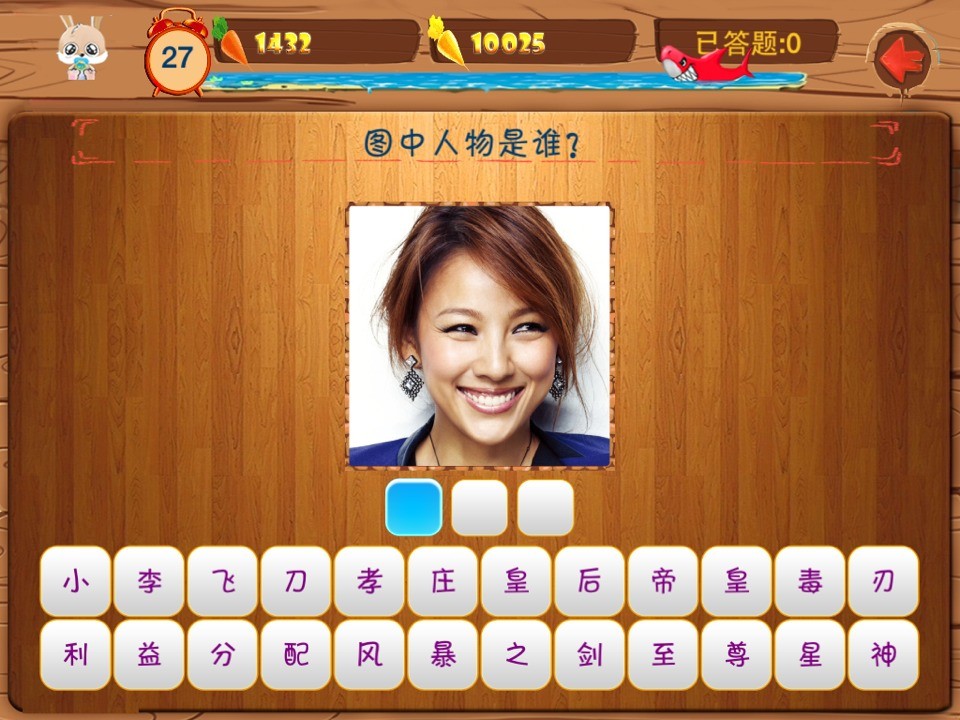Tap the tile showing 益
The image size is (960, 720).
pyautogui.click(x=149, y=655)
